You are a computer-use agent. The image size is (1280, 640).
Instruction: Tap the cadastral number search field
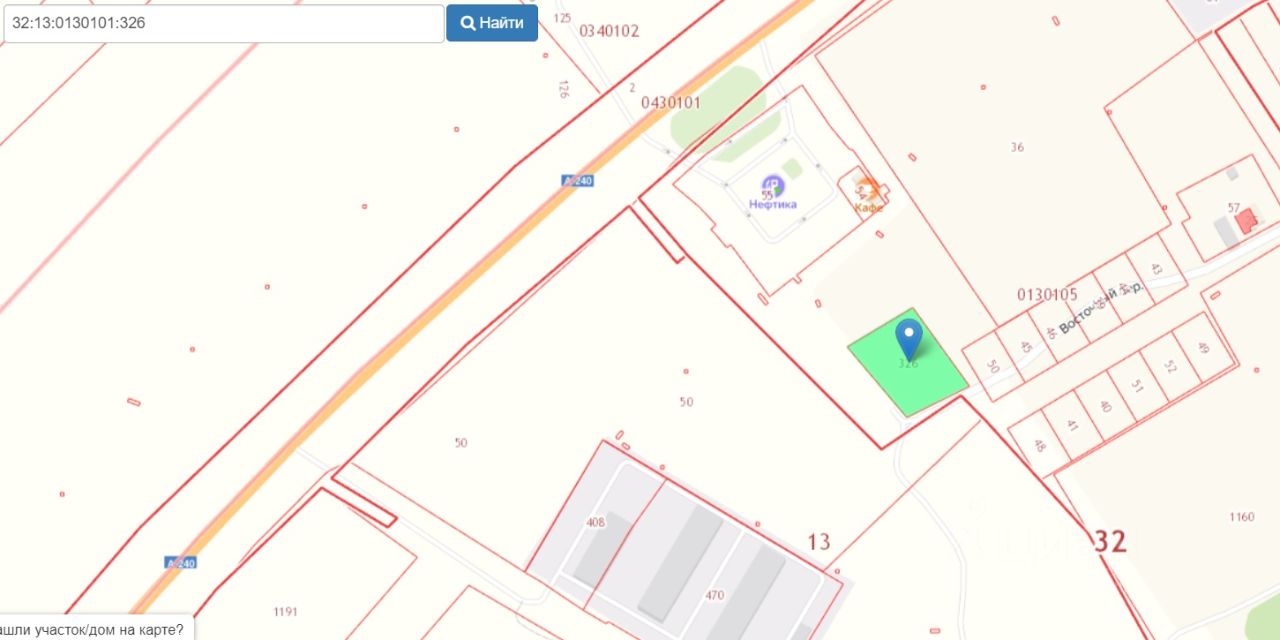coord(223,23)
